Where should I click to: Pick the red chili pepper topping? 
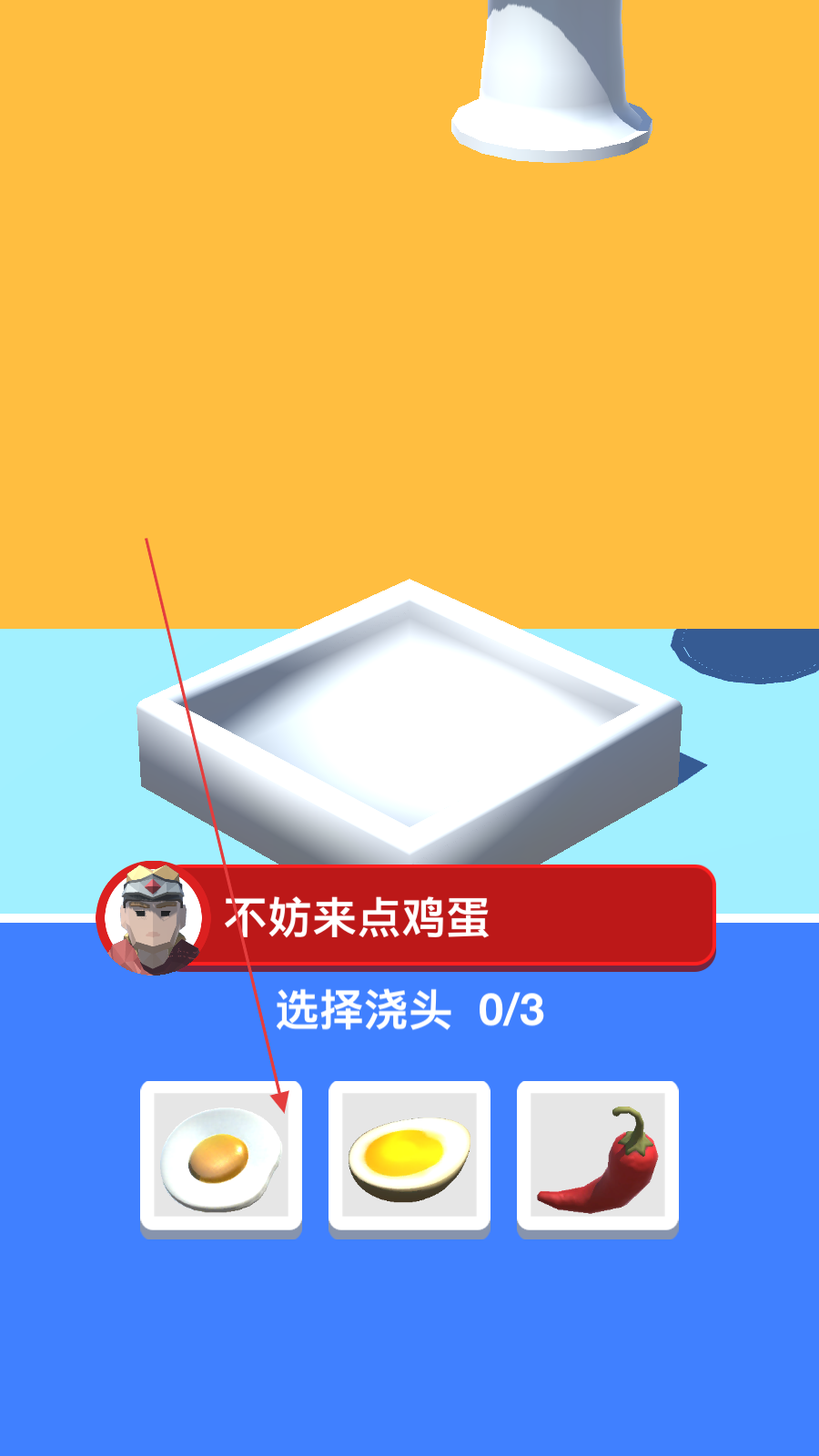pos(598,1156)
